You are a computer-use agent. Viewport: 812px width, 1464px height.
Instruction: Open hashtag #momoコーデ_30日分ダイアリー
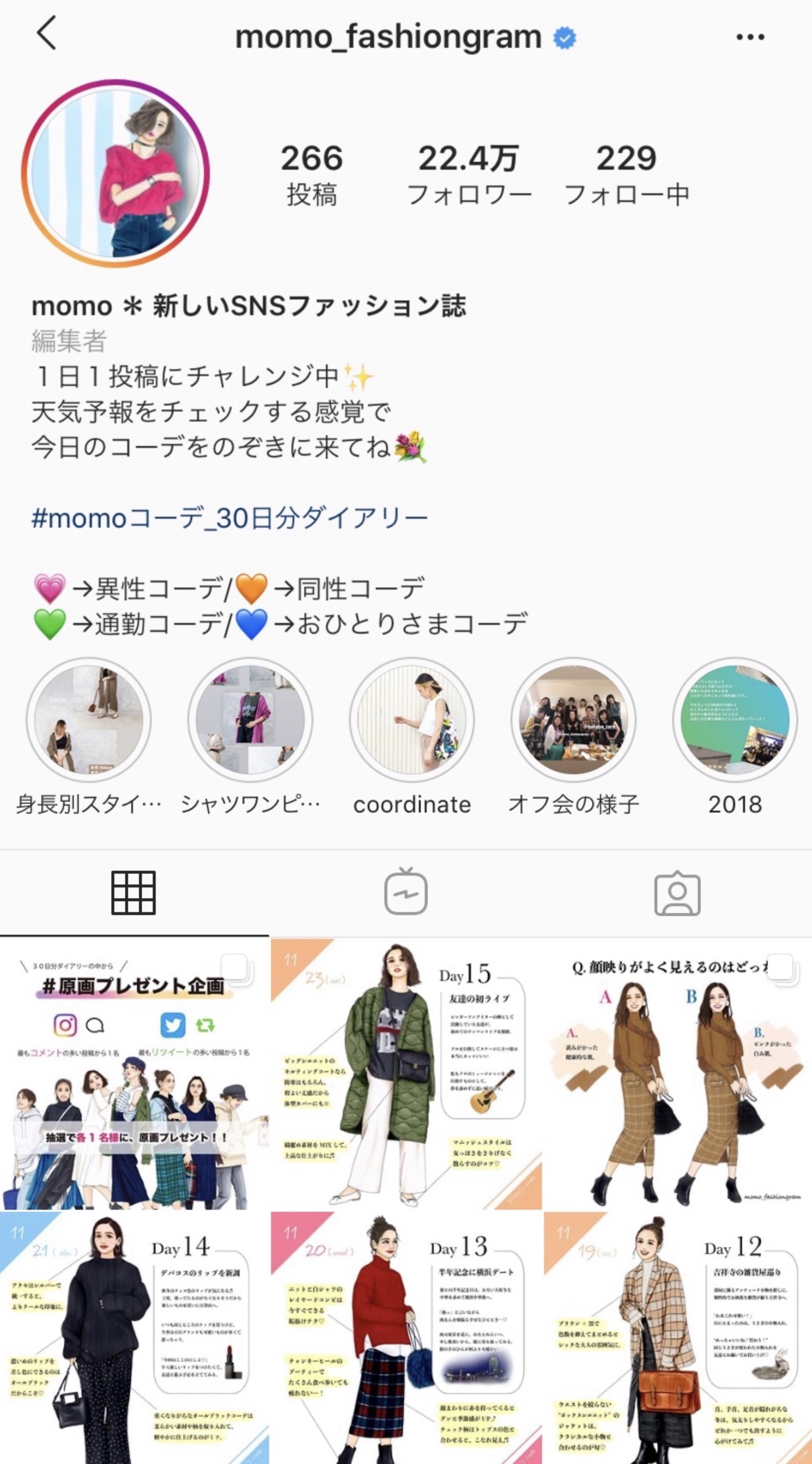click(x=230, y=518)
